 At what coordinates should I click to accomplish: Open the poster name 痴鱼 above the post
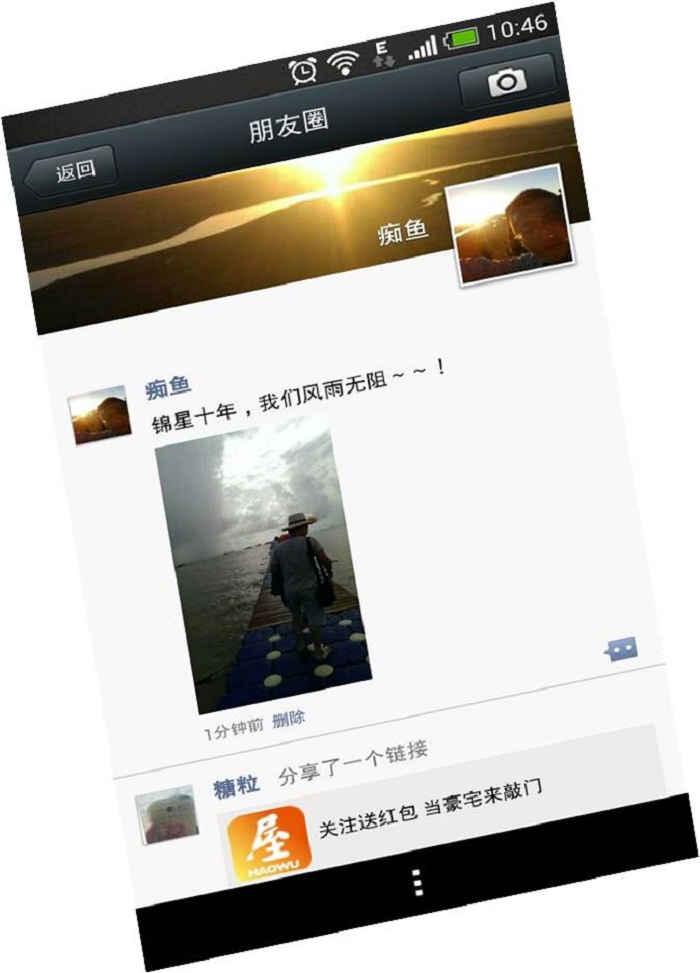168,388
